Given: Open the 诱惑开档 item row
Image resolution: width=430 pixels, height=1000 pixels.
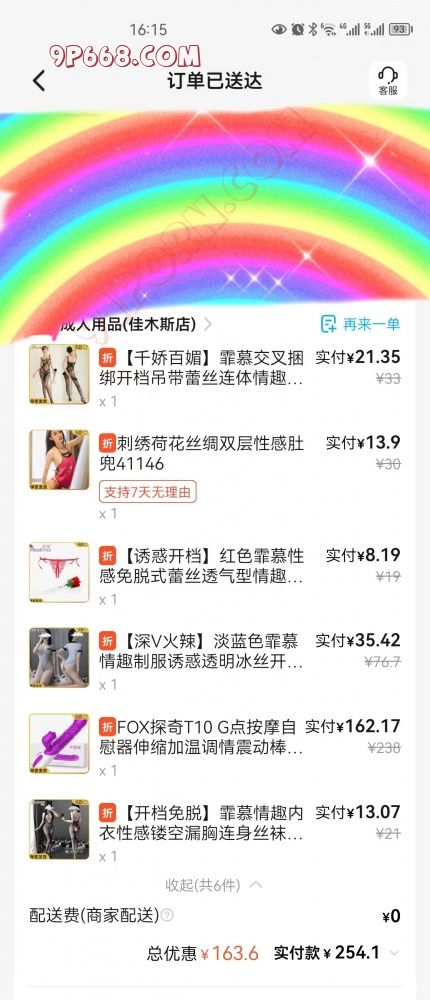Looking at the screenshot, I should tap(215, 573).
